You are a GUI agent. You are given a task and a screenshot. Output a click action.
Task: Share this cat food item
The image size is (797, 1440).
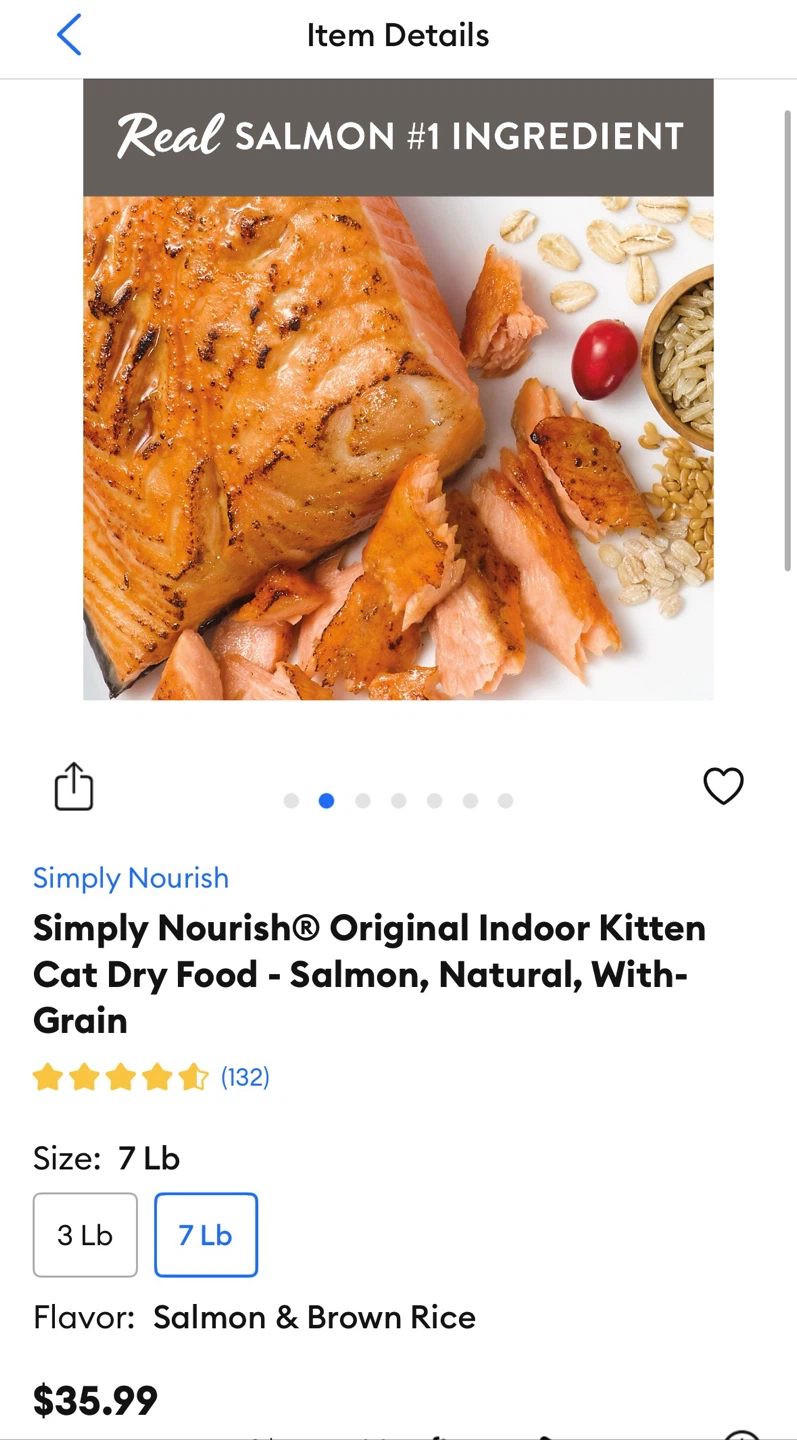click(x=74, y=786)
